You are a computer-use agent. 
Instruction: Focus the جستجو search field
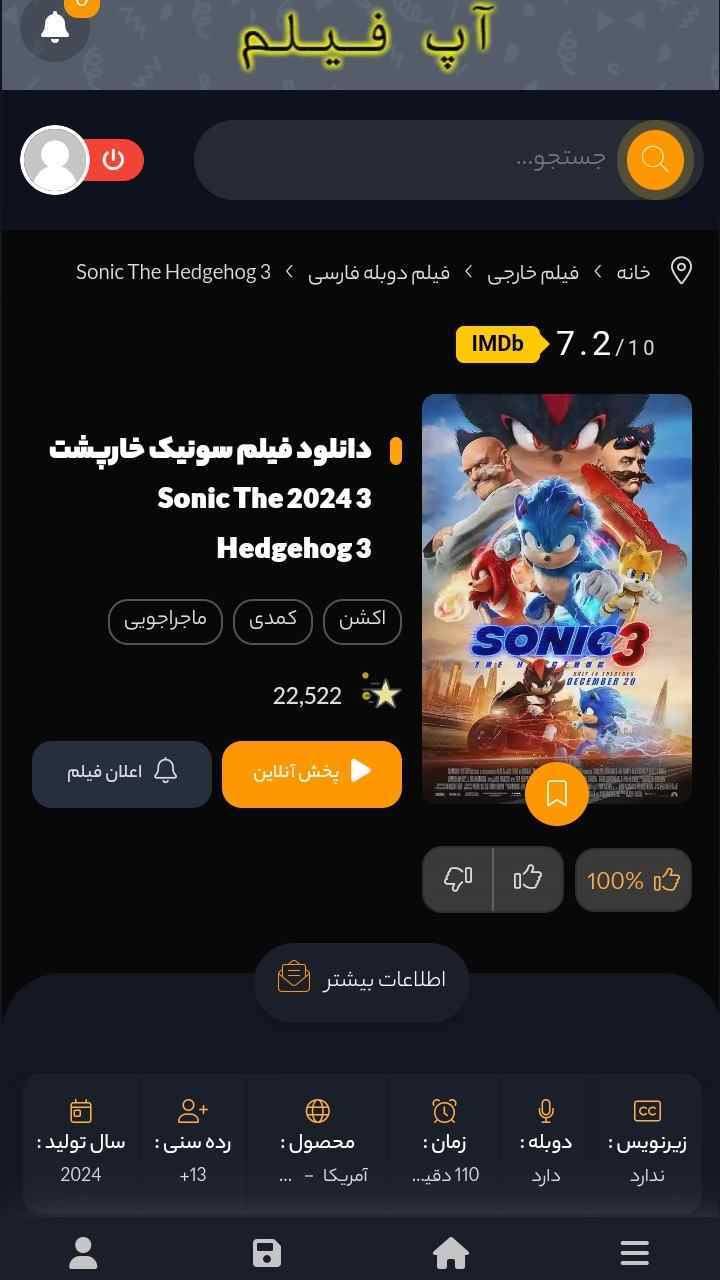[410, 160]
